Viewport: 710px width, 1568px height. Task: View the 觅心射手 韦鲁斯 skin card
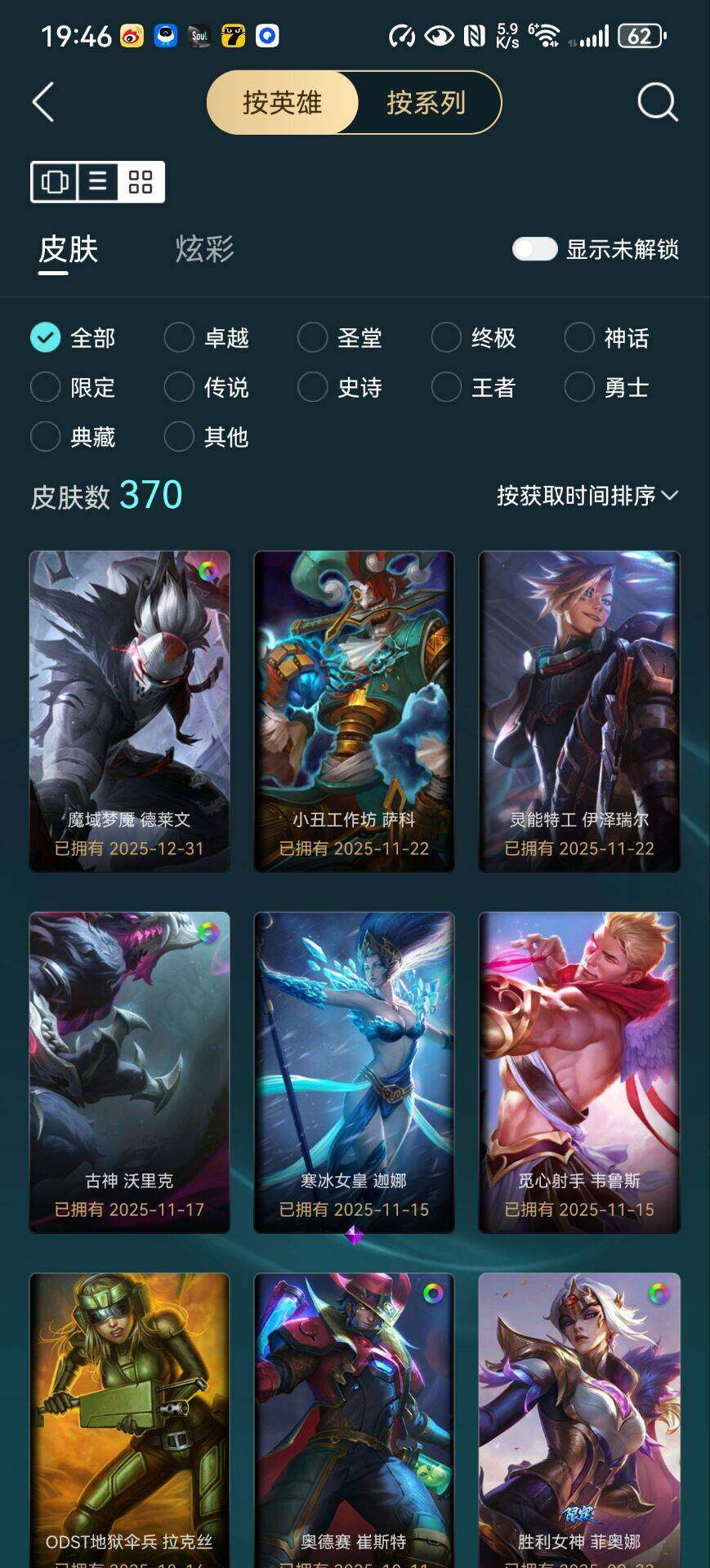[578, 1071]
